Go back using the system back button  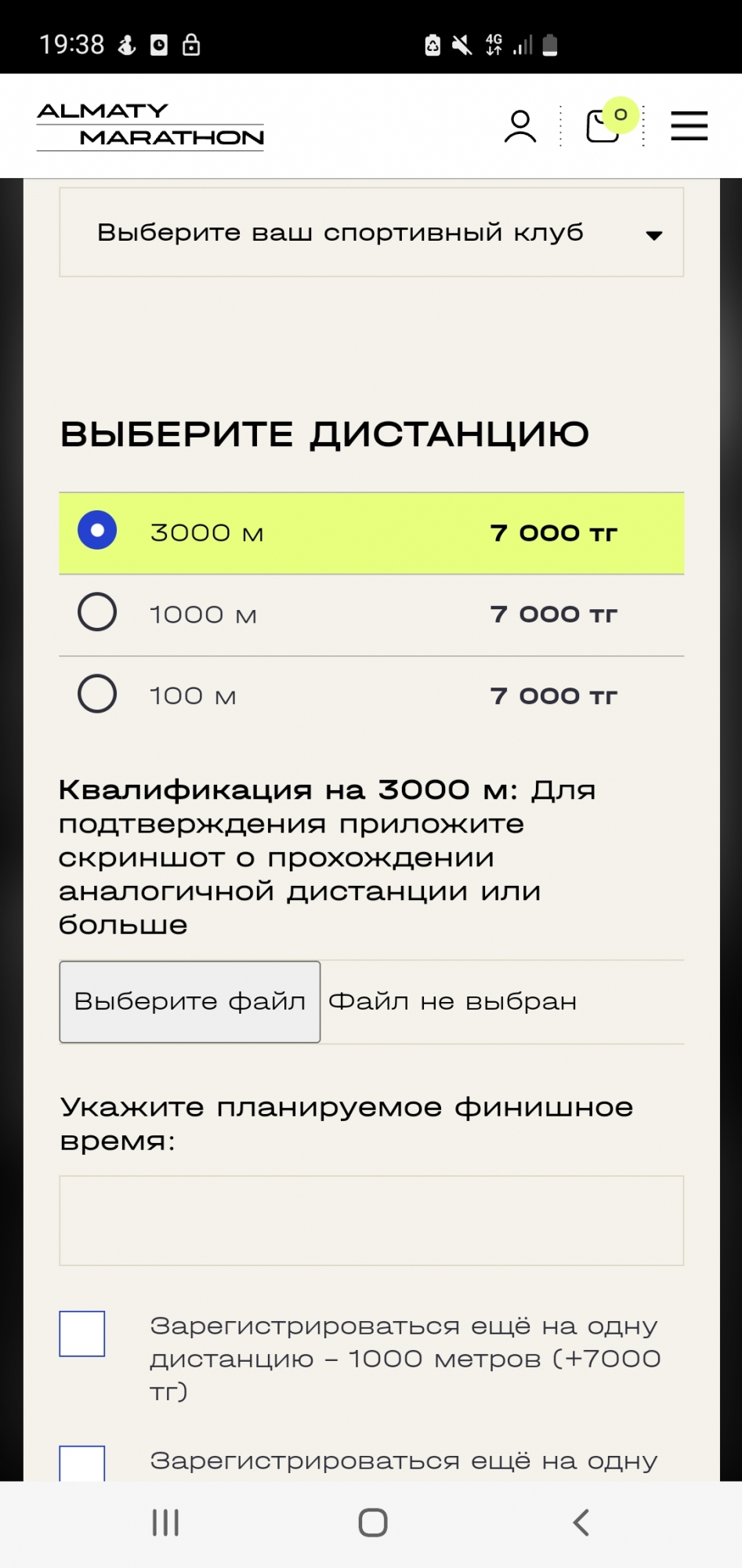(581, 1523)
